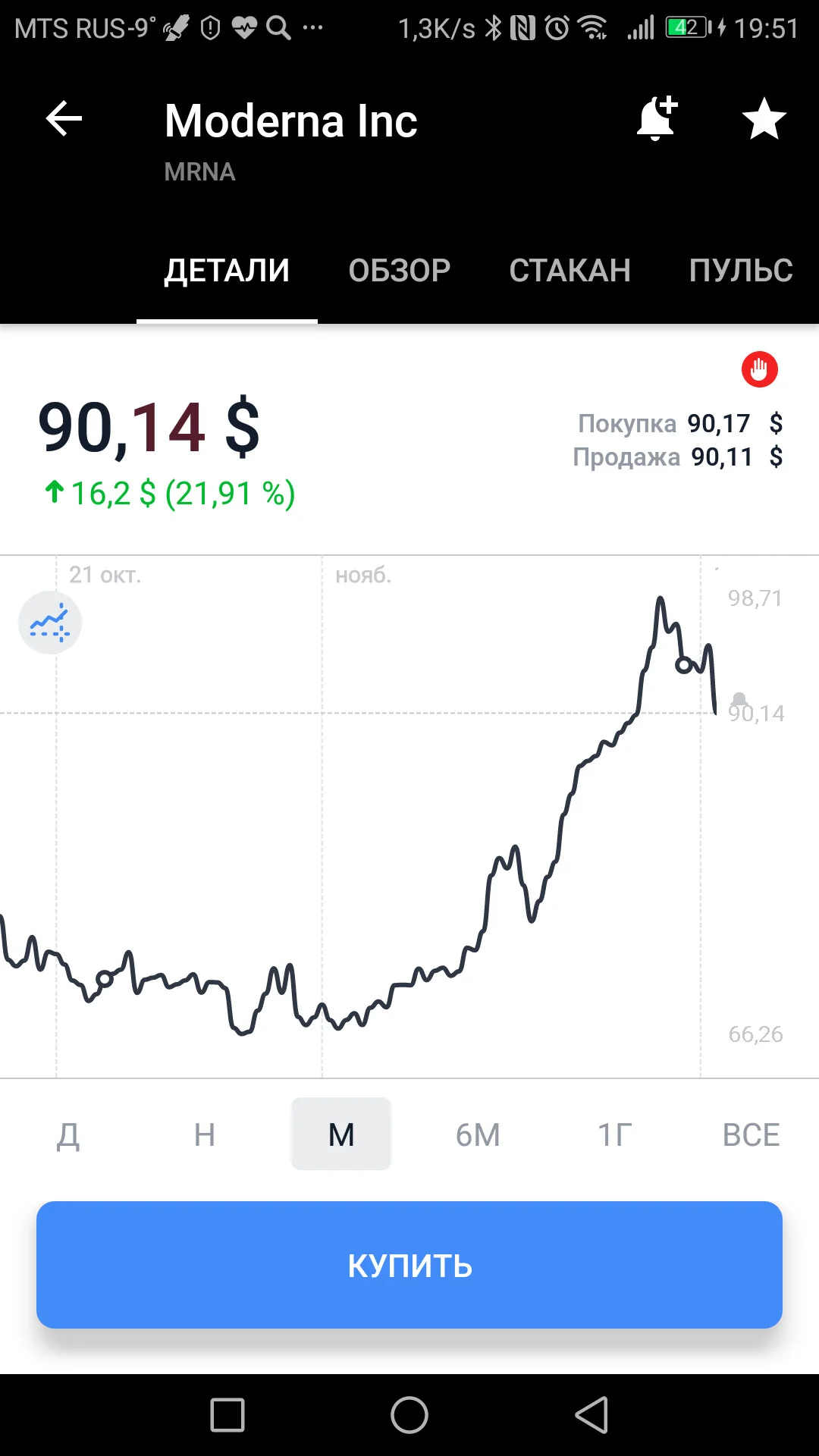The image size is (819, 1456).
Task: Switch to the ПУЛЬС tab
Action: pyautogui.click(x=741, y=271)
